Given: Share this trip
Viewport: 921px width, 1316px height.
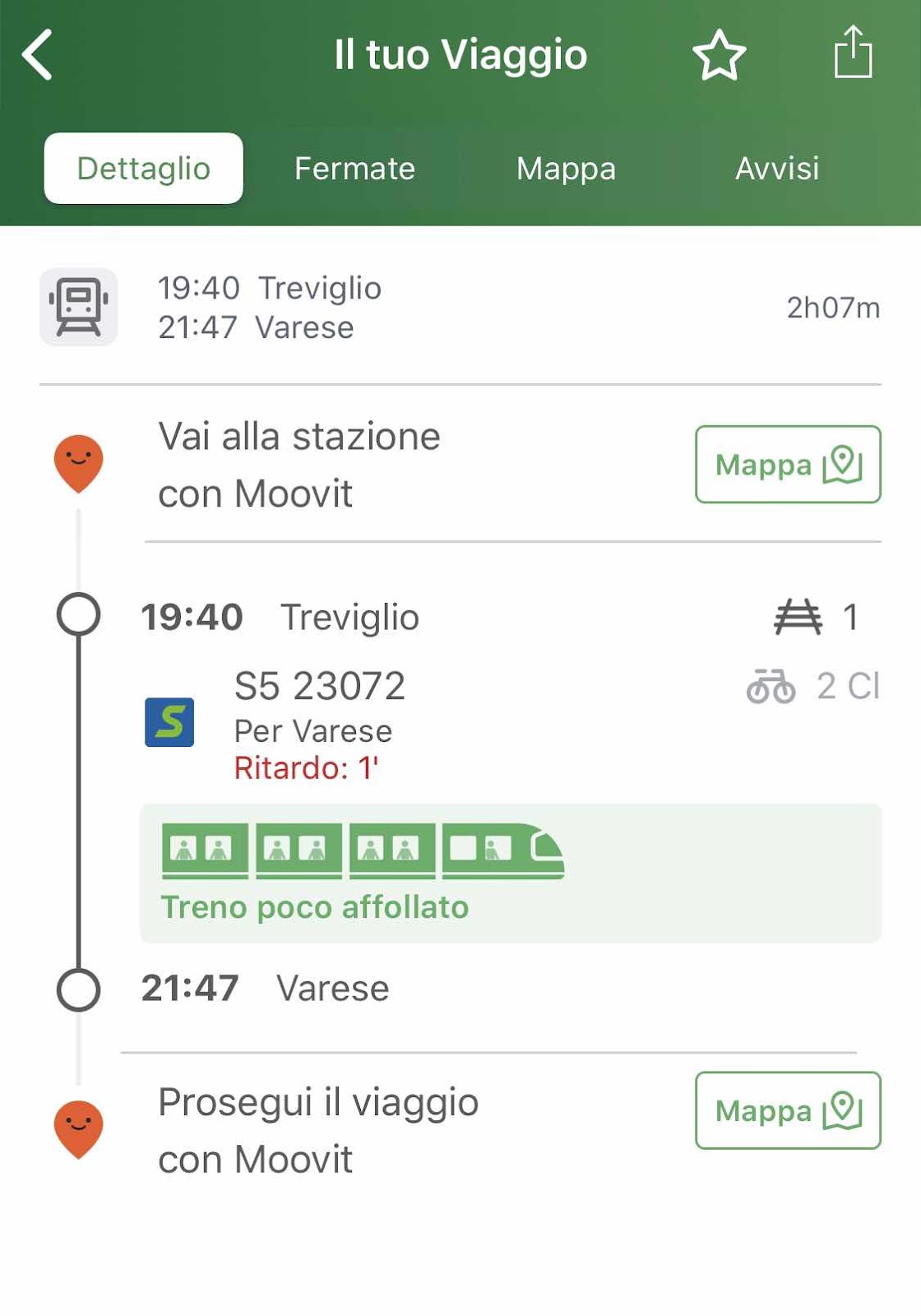Looking at the screenshot, I should [x=853, y=53].
